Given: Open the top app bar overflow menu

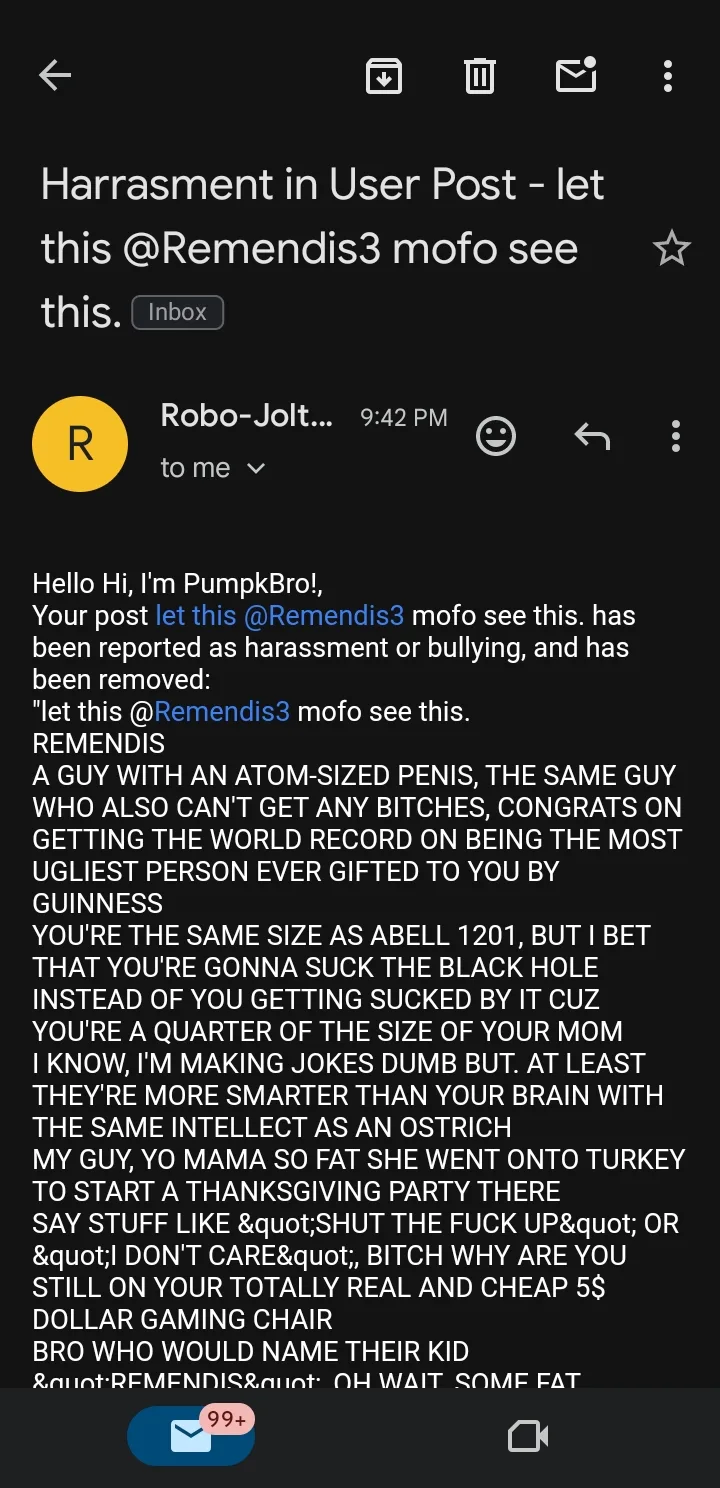Looking at the screenshot, I should point(668,76).
